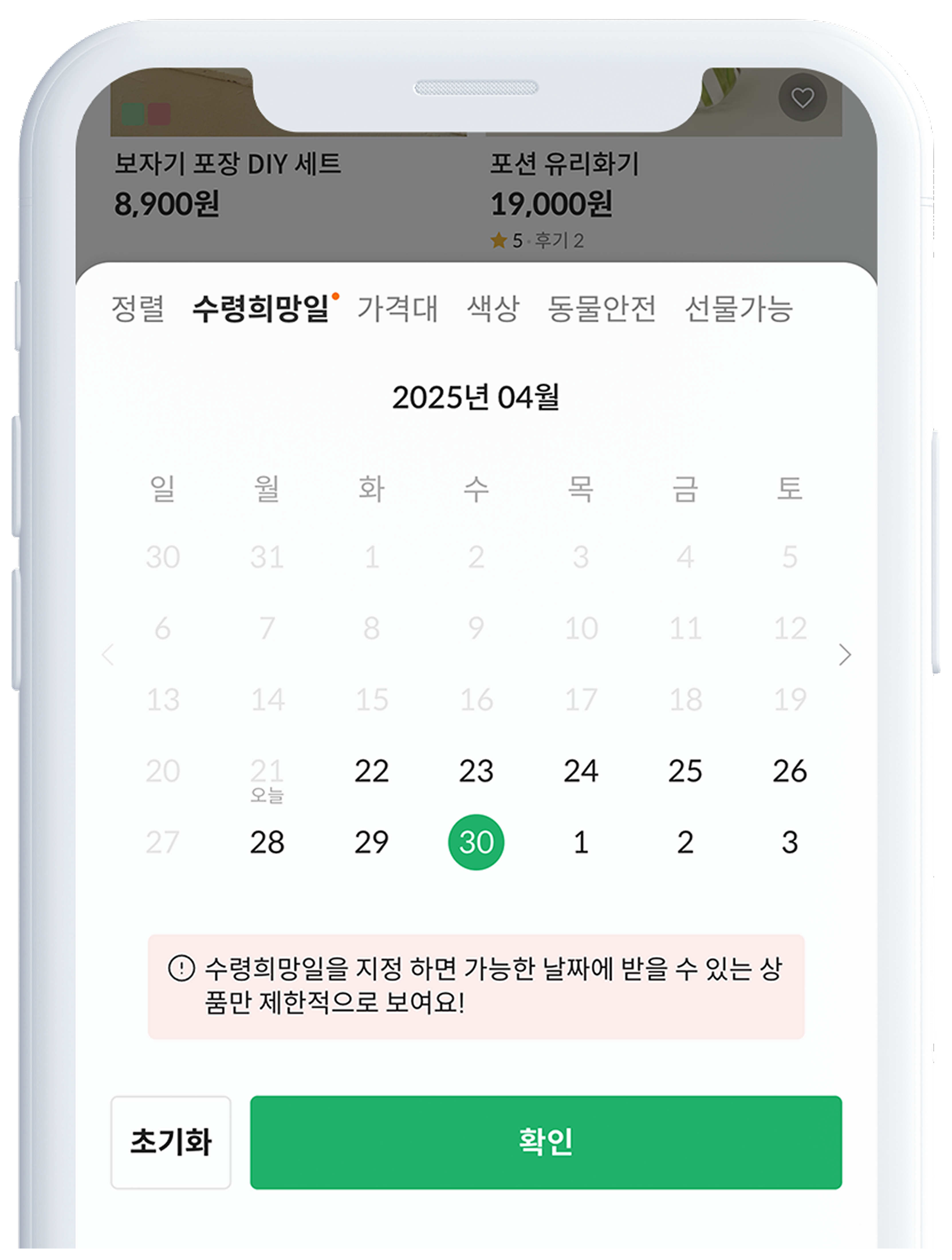This screenshot has width=952, height=1260.
Task: Pick Friday the 25th
Action: point(685,771)
